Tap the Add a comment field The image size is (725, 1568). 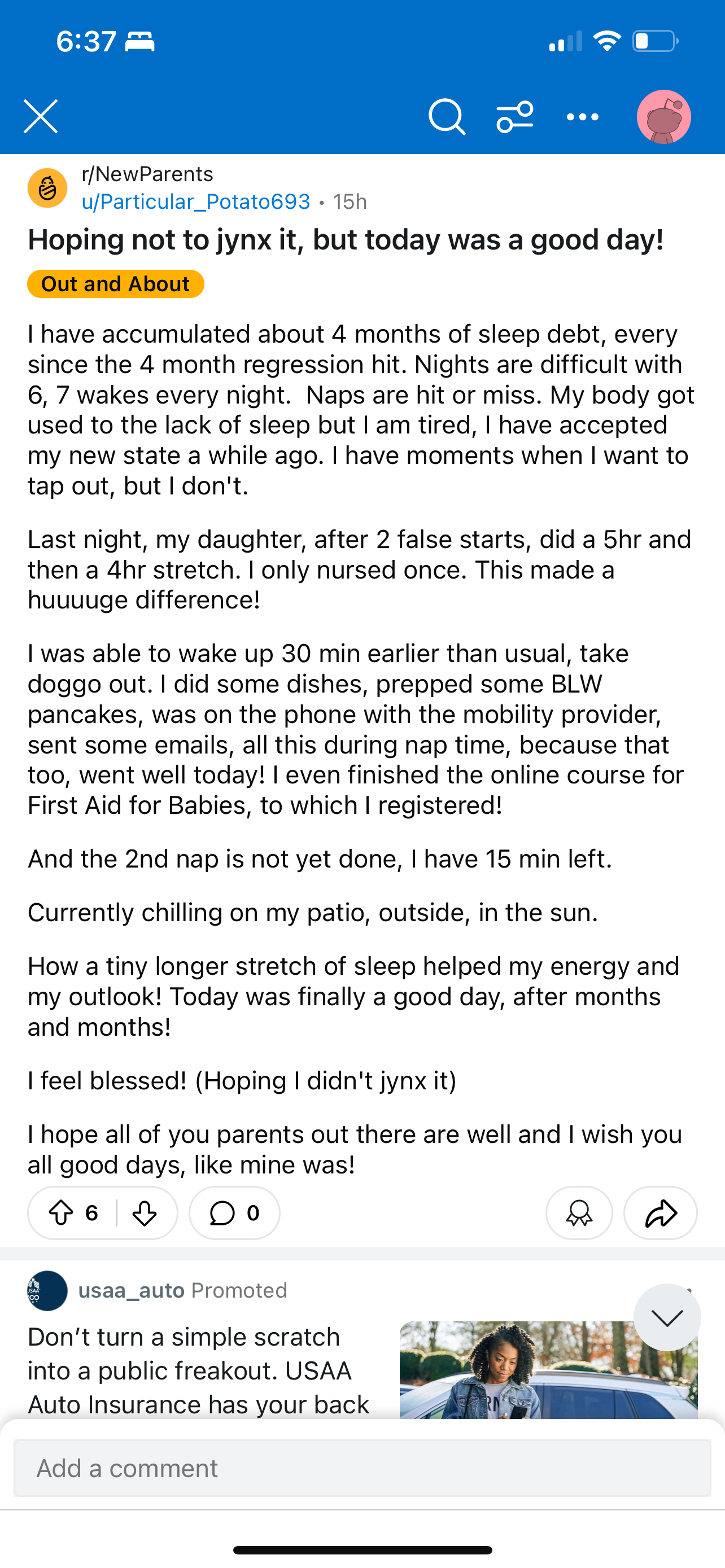pyautogui.click(x=362, y=1468)
